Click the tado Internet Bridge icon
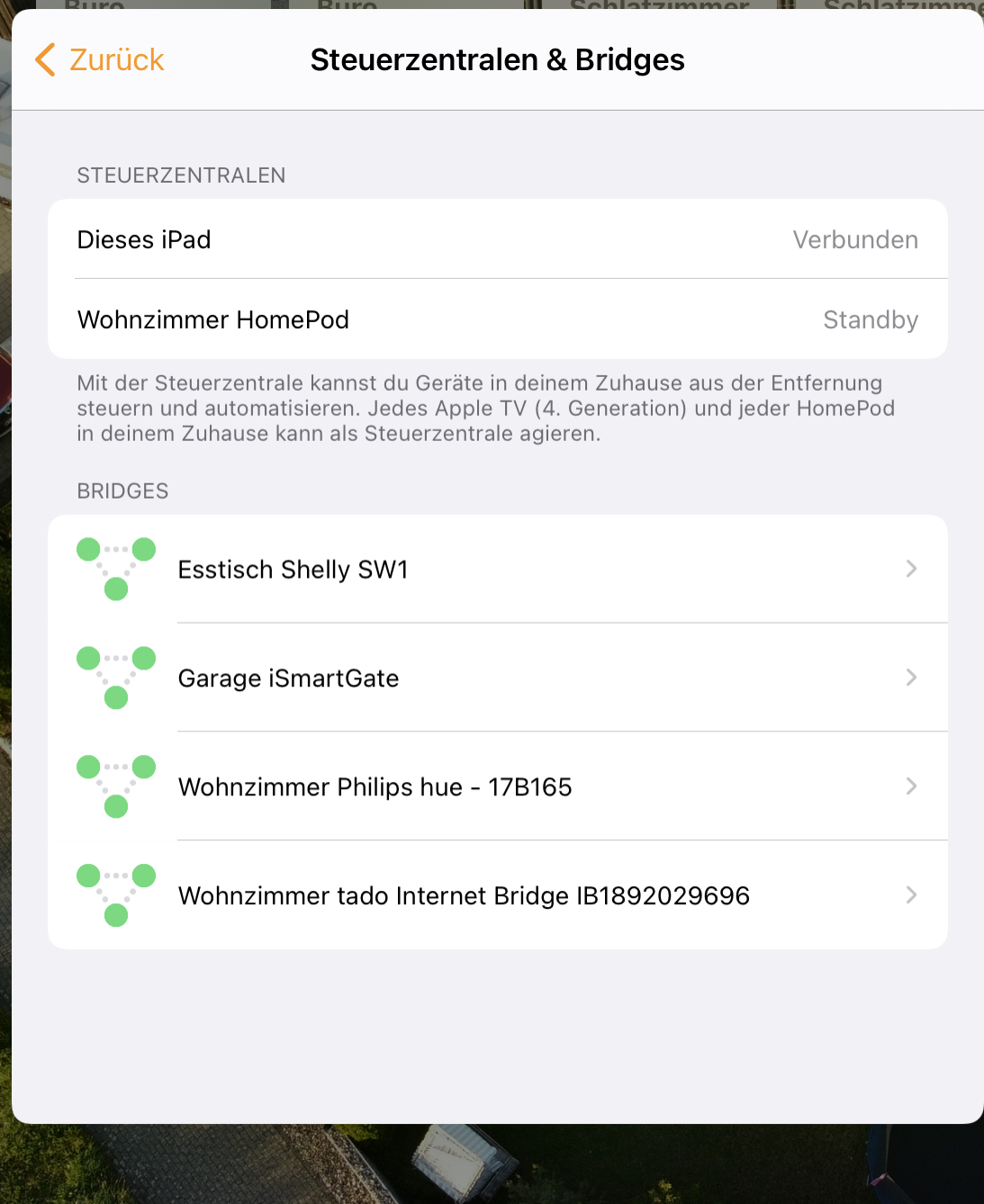984x1204 pixels. (115, 894)
